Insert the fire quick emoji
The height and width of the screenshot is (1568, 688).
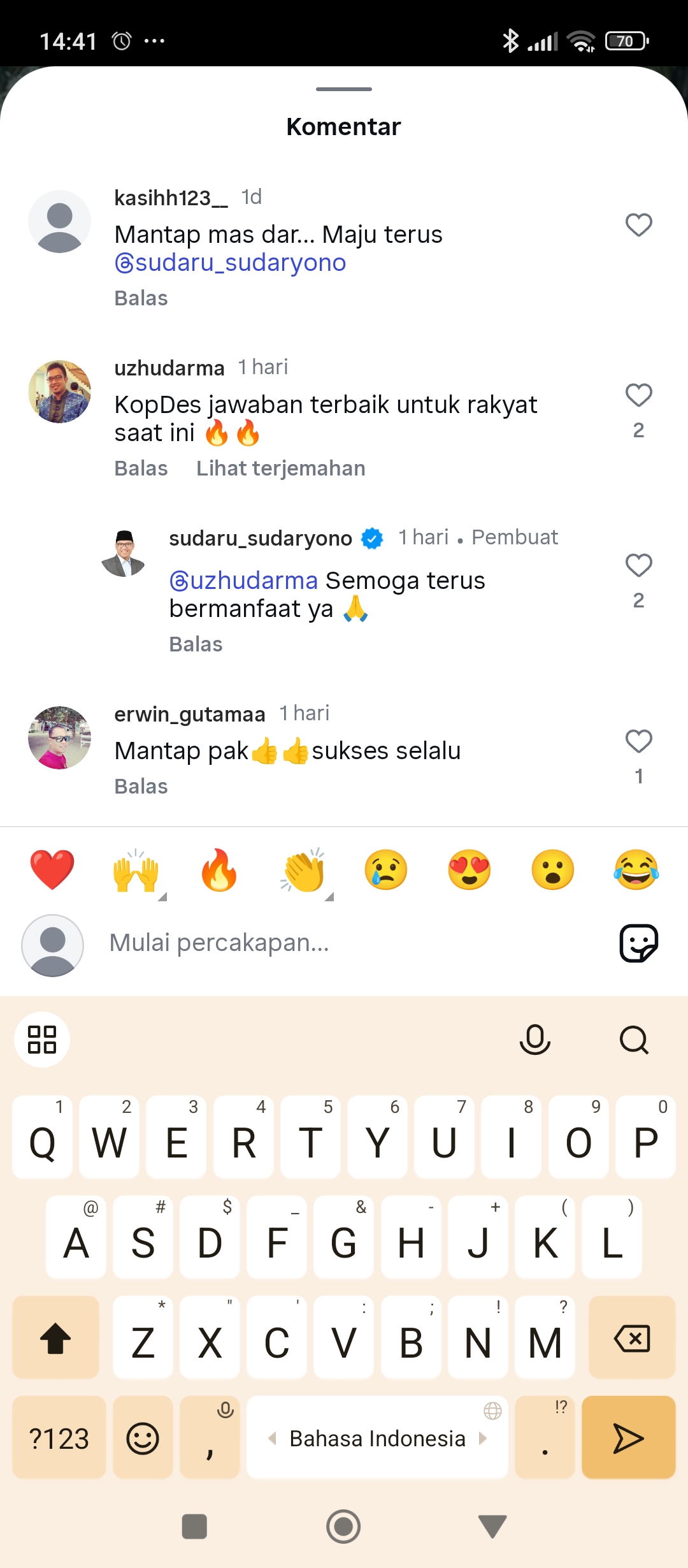click(x=219, y=870)
